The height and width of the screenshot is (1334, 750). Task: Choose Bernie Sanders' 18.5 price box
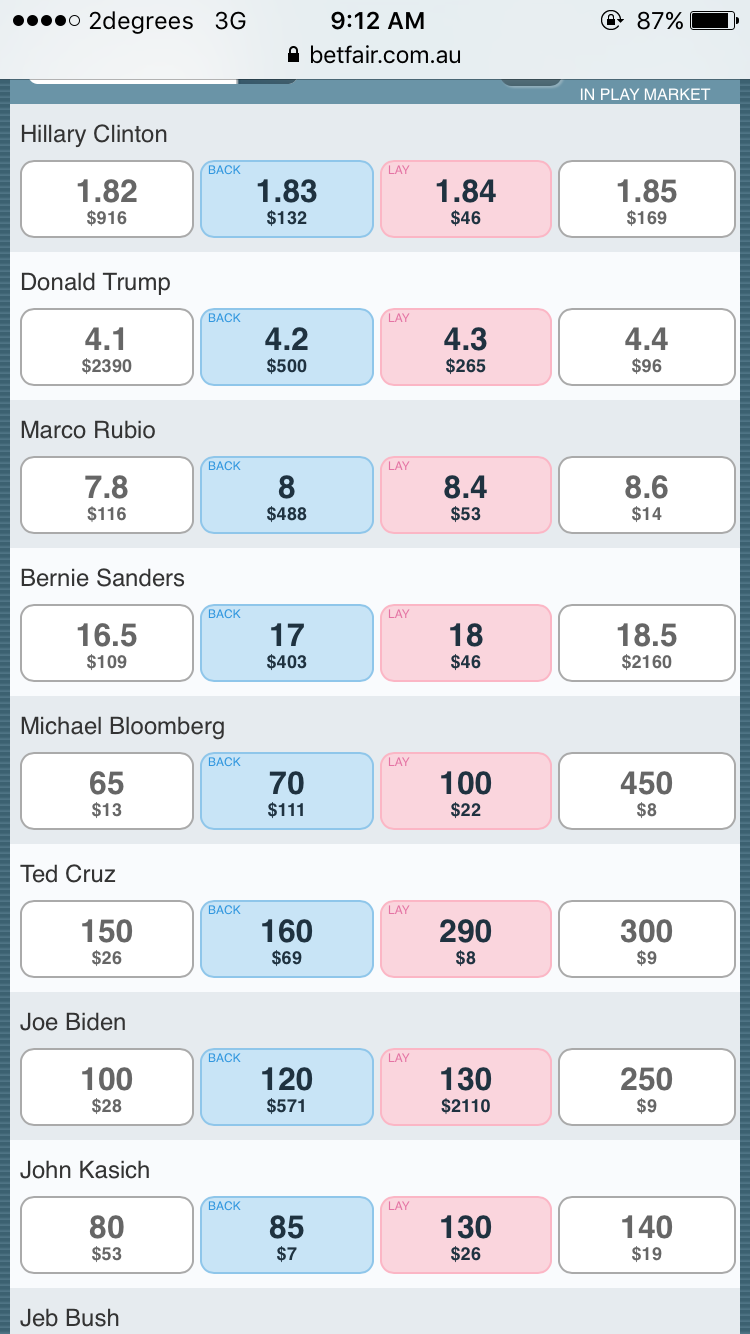[647, 643]
